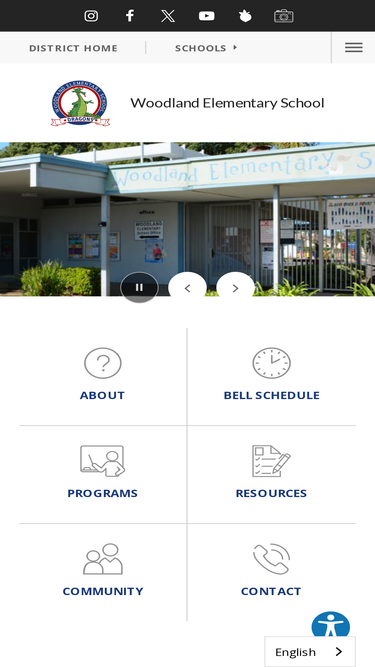Open the Facebook page icon
Image resolution: width=375 pixels, height=667 pixels.
pos(130,16)
